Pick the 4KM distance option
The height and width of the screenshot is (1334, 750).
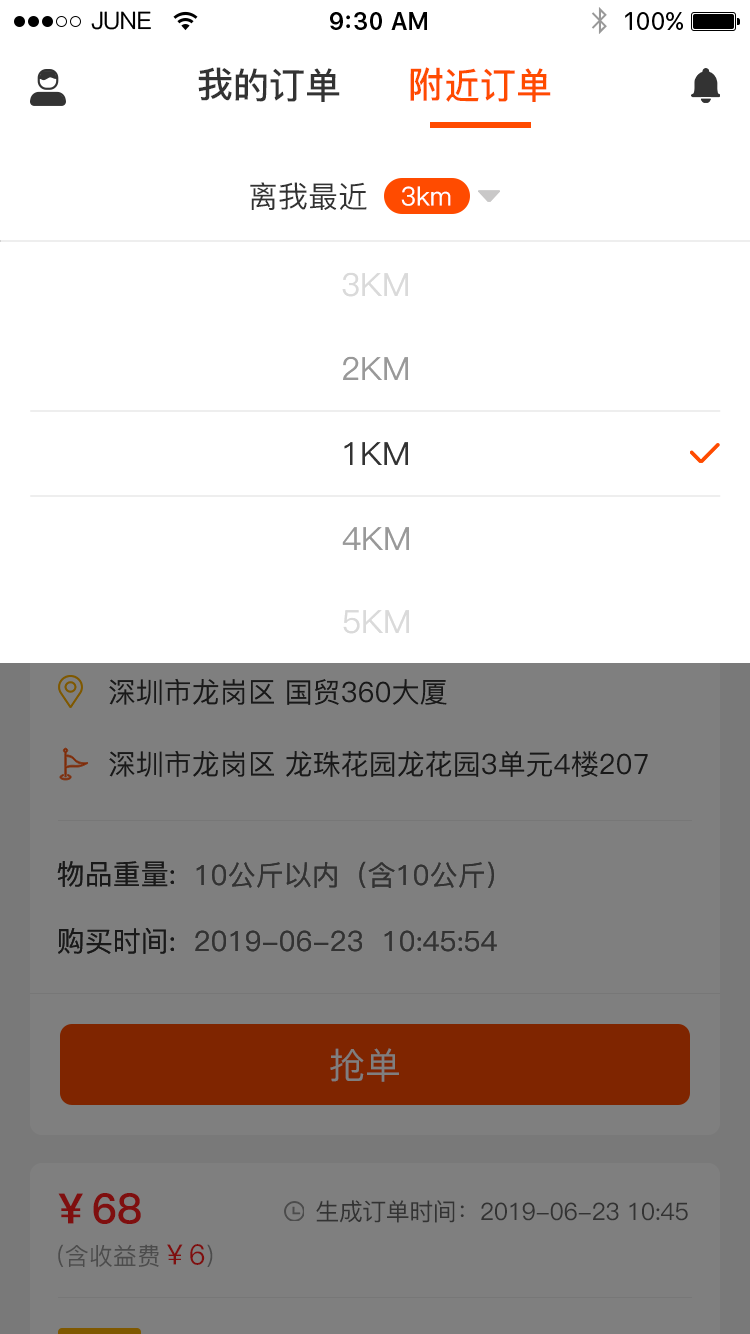375,539
